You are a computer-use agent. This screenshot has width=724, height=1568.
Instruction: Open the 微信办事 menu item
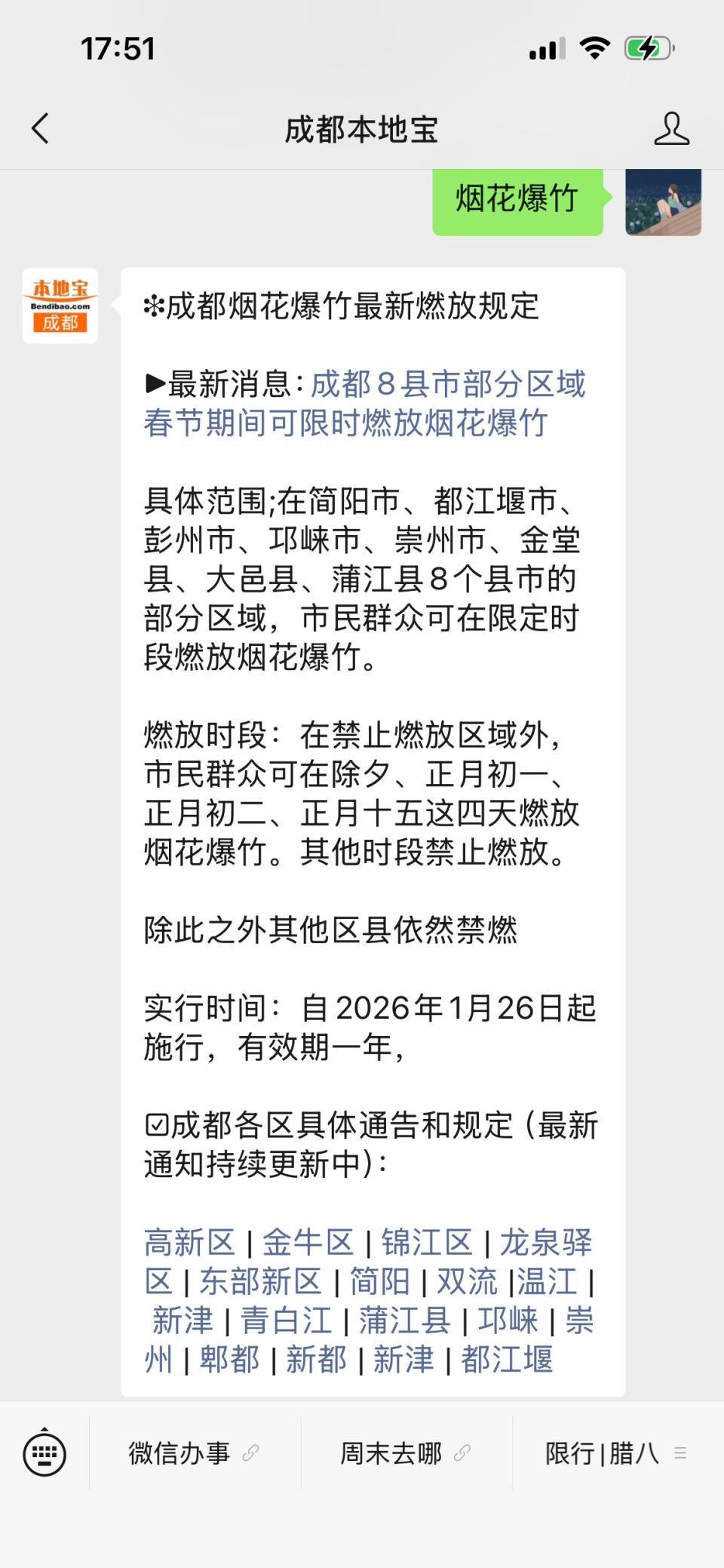(x=179, y=1453)
